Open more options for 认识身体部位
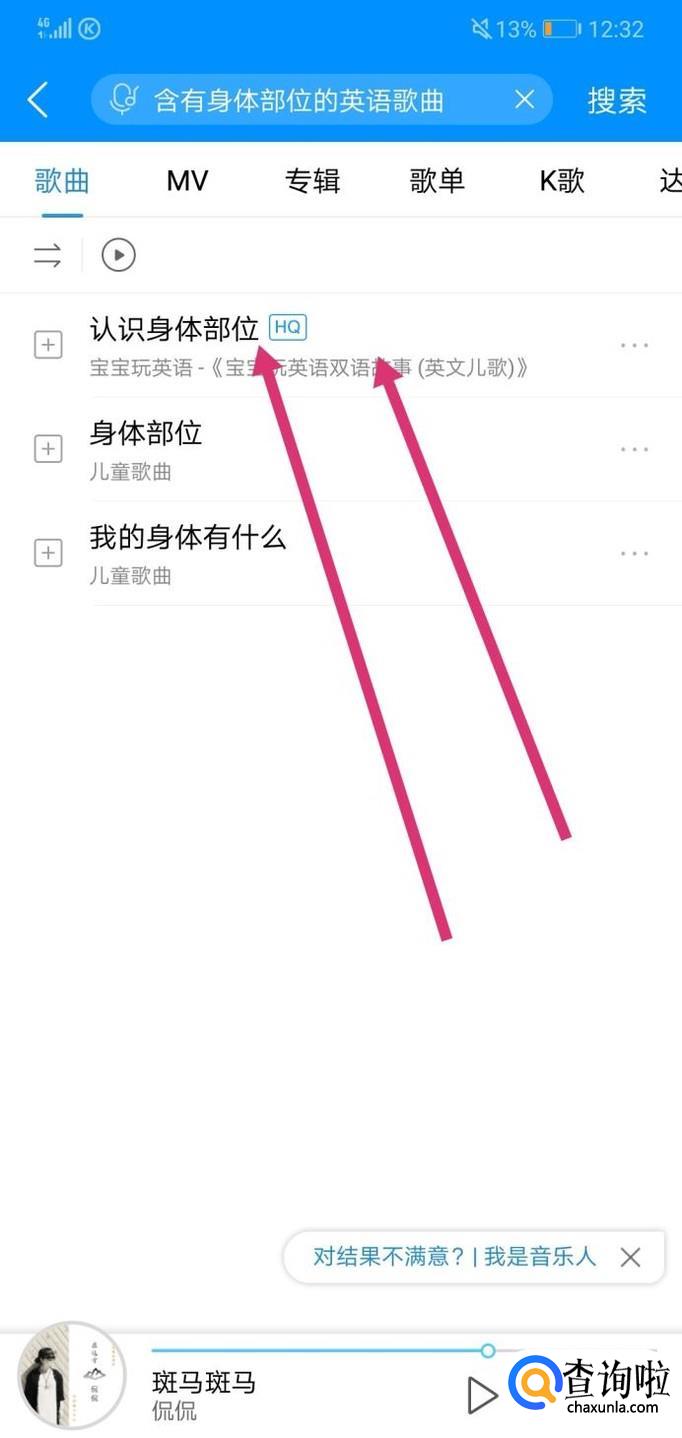The width and height of the screenshot is (682, 1438). pyautogui.click(x=634, y=346)
